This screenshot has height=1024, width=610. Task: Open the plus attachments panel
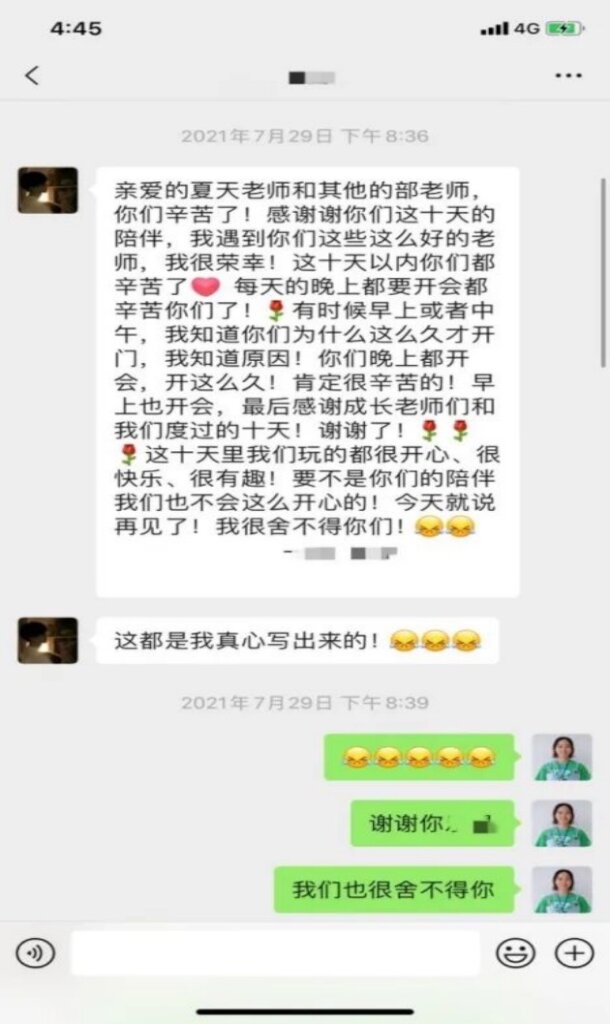click(574, 953)
